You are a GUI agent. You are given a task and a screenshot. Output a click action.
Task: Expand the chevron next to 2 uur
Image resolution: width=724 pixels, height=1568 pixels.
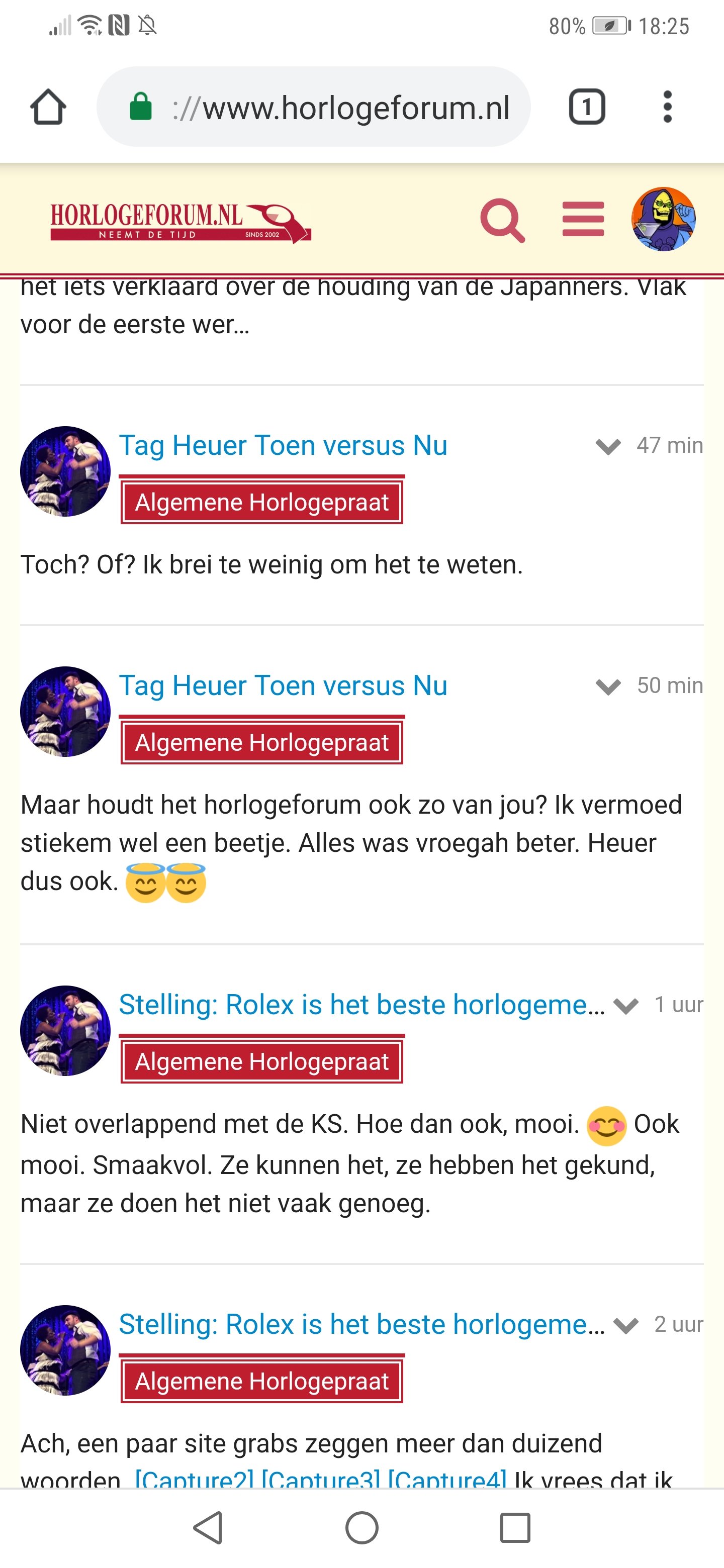[625, 1325]
